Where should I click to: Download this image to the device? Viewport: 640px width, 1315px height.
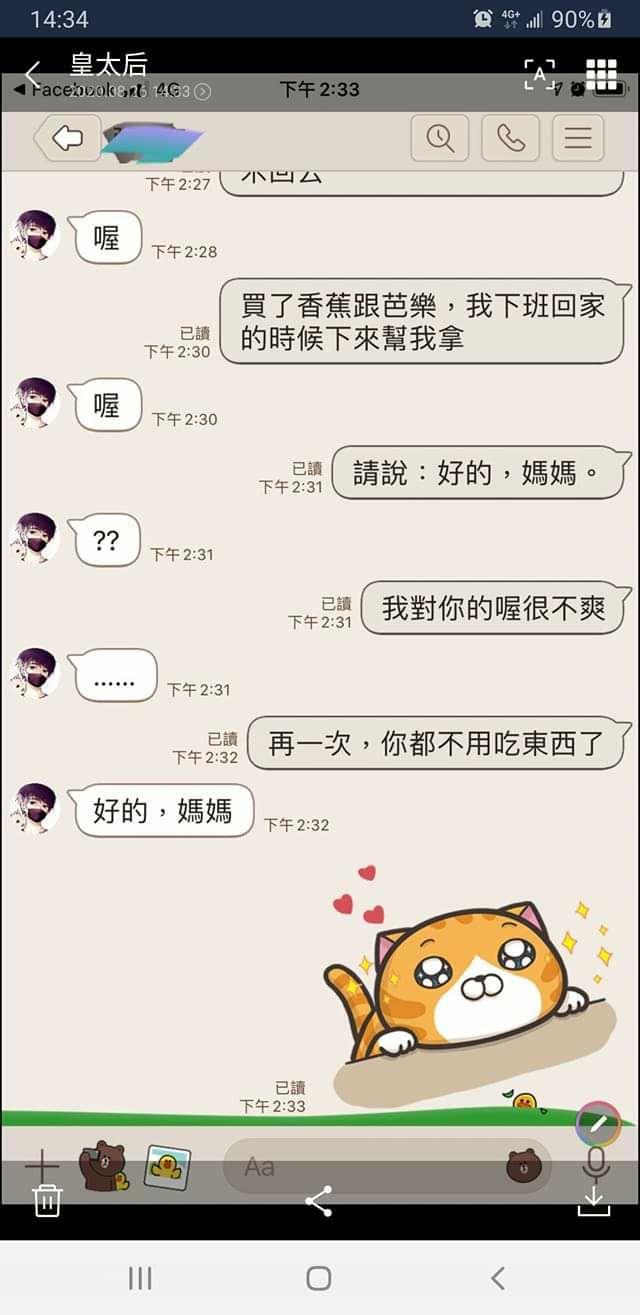click(593, 1199)
